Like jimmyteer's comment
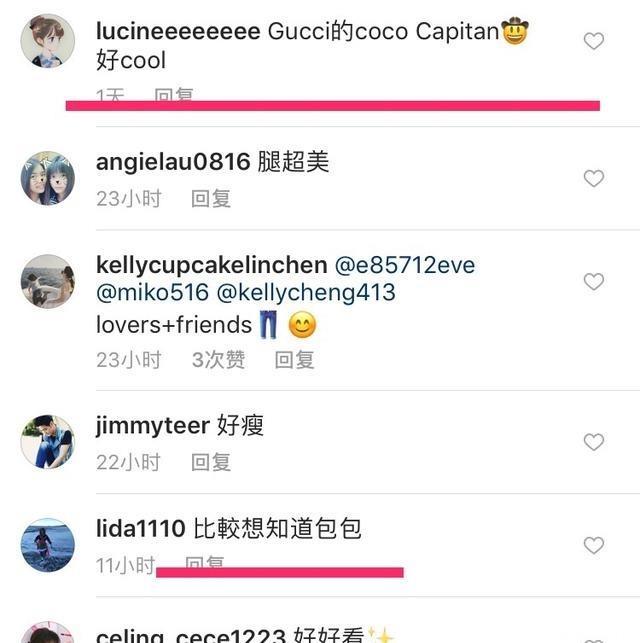640x643 pixels. pos(594,442)
